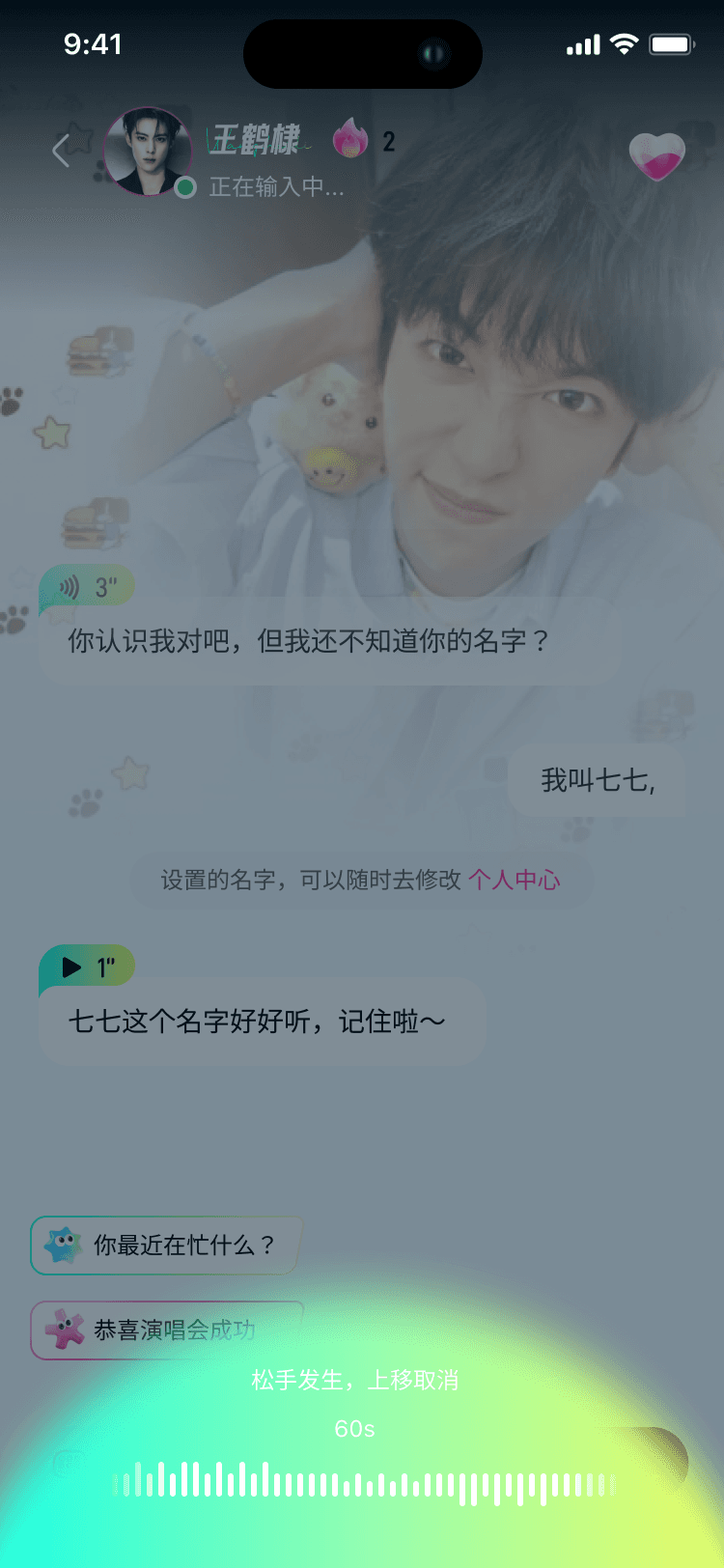Play the 3" voice message
The image size is (724, 1568).
pyautogui.click(x=86, y=587)
